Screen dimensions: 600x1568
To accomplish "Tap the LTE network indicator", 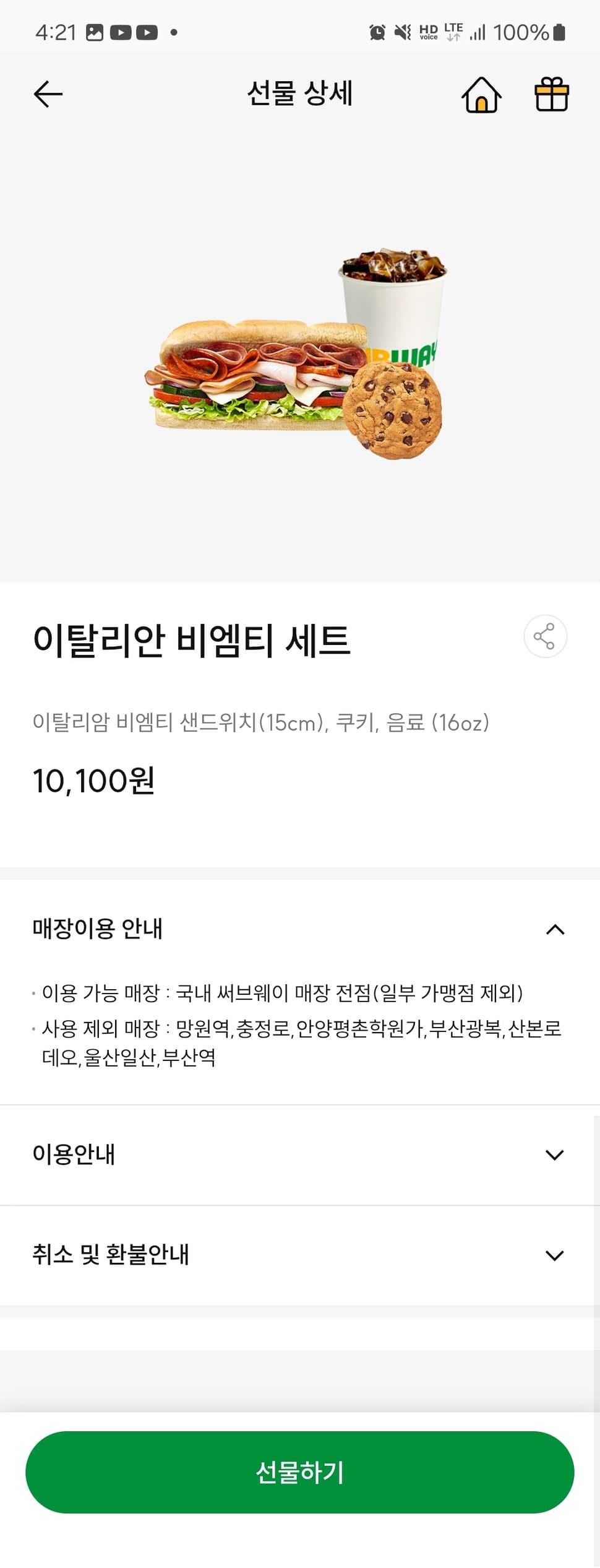I will tap(452, 30).
